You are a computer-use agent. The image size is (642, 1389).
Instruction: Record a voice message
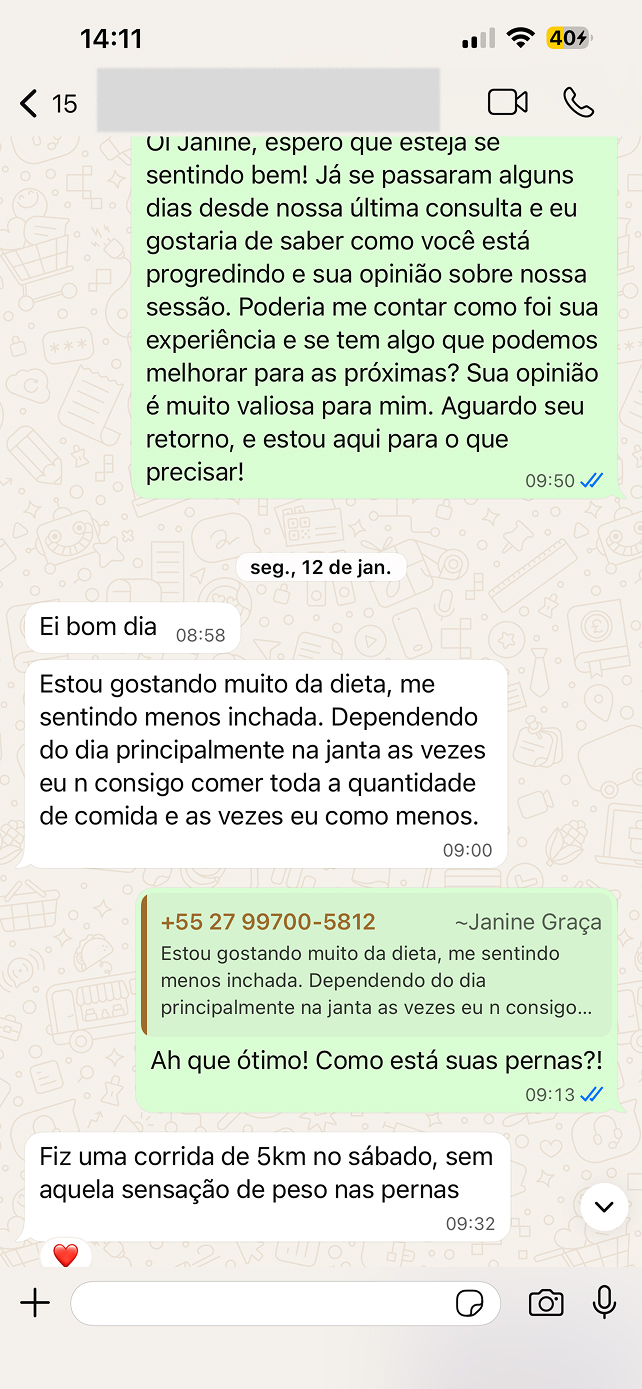pyautogui.click(x=604, y=1302)
